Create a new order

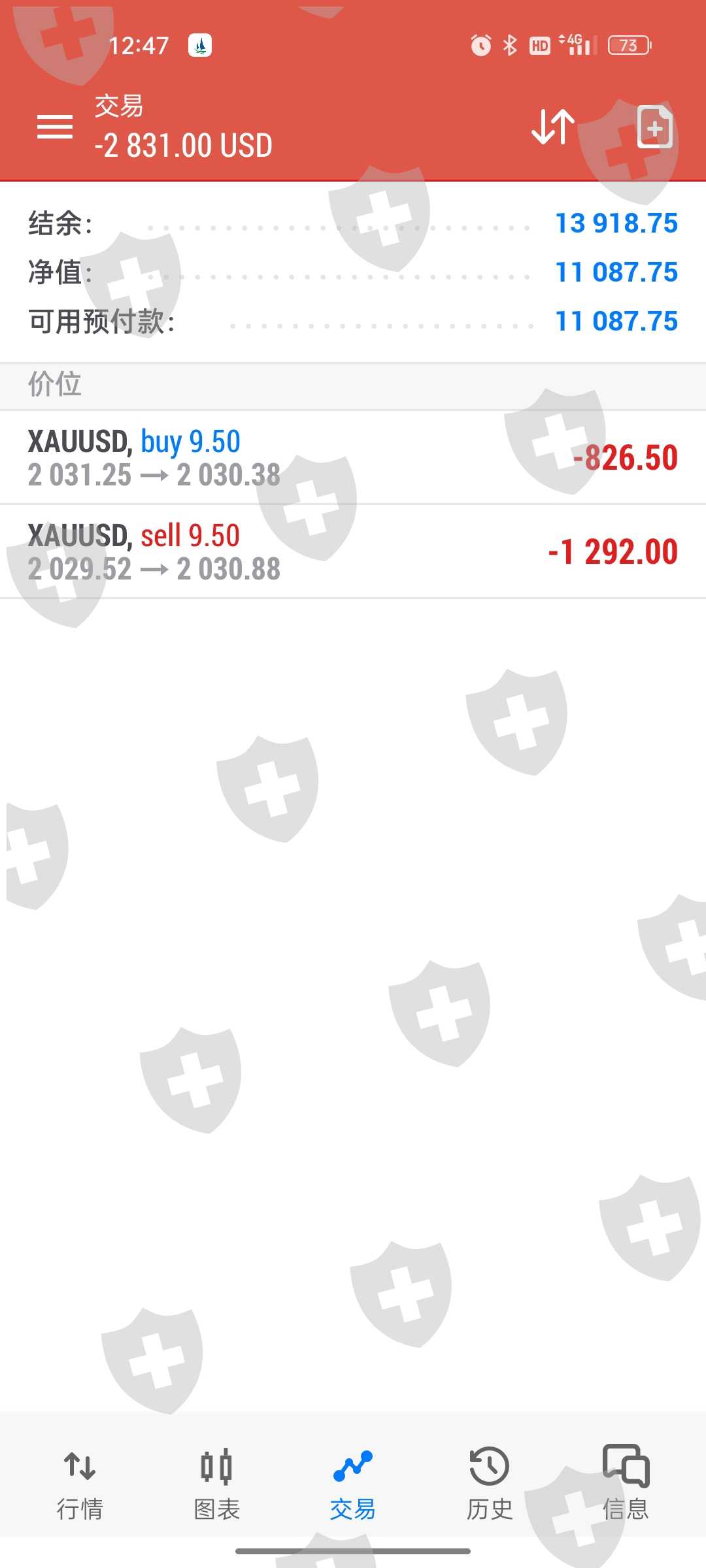click(654, 127)
